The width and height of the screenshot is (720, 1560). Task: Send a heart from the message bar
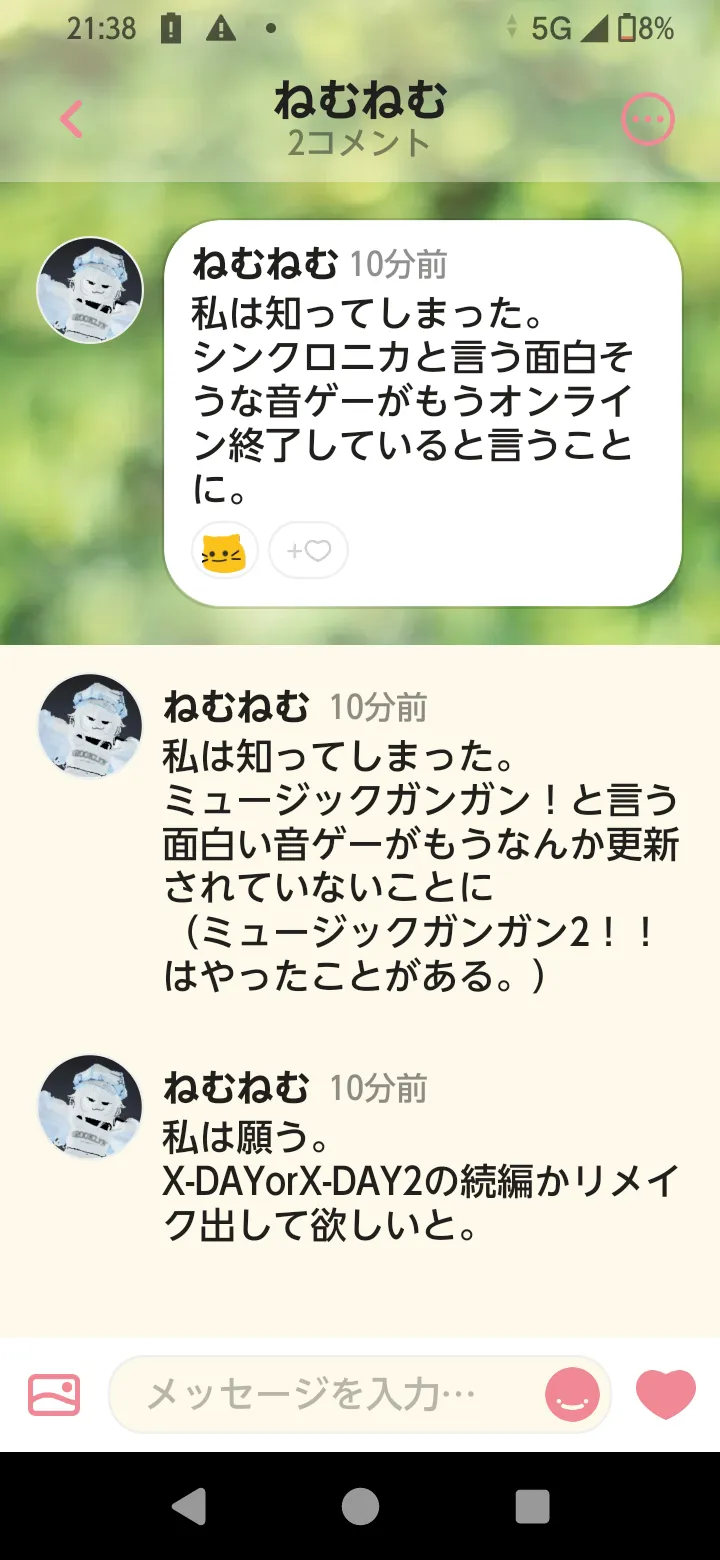coord(666,1395)
